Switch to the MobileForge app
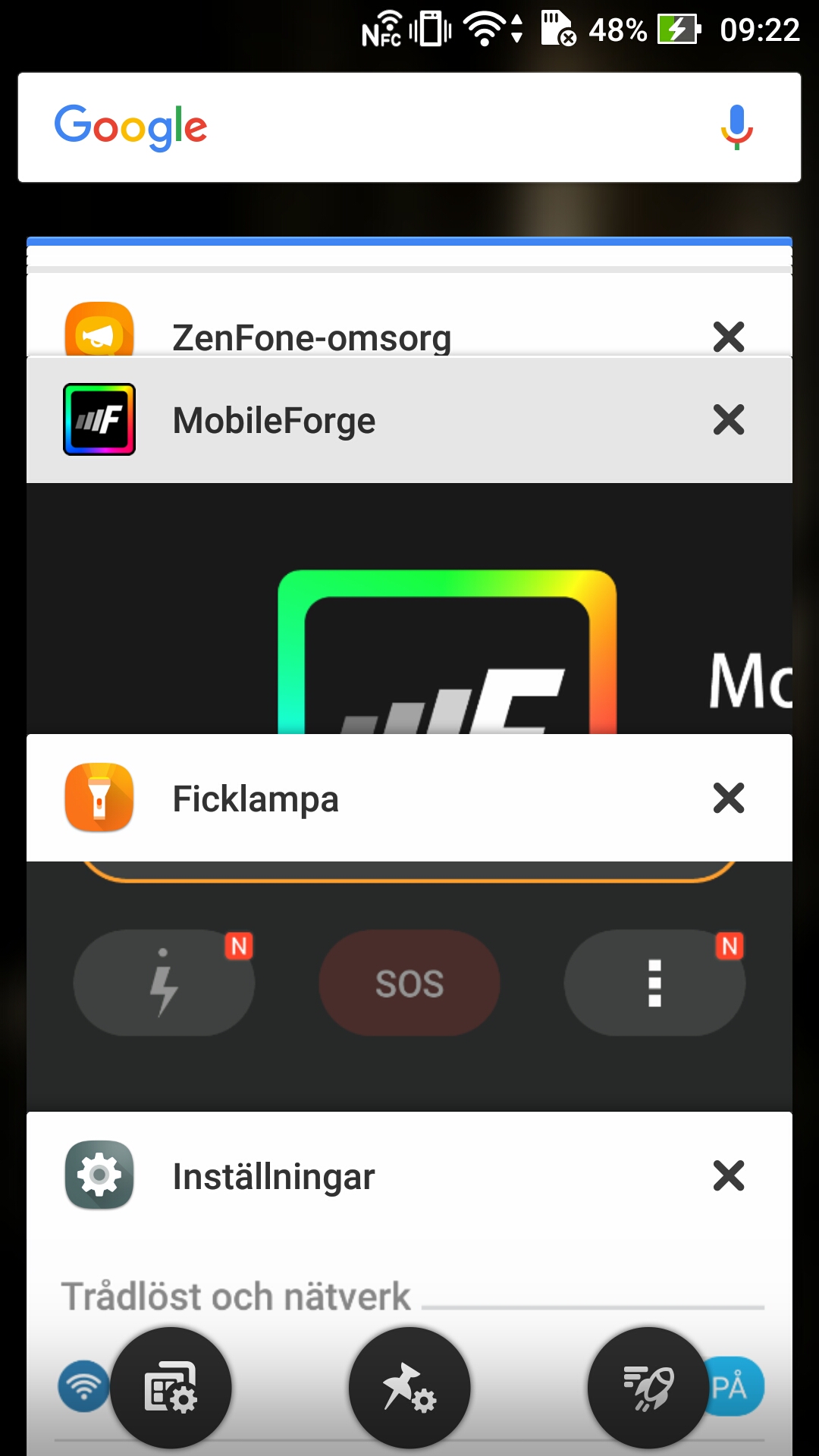The height and width of the screenshot is (1456, 819). pyautogui.click(x=409, y=607)
